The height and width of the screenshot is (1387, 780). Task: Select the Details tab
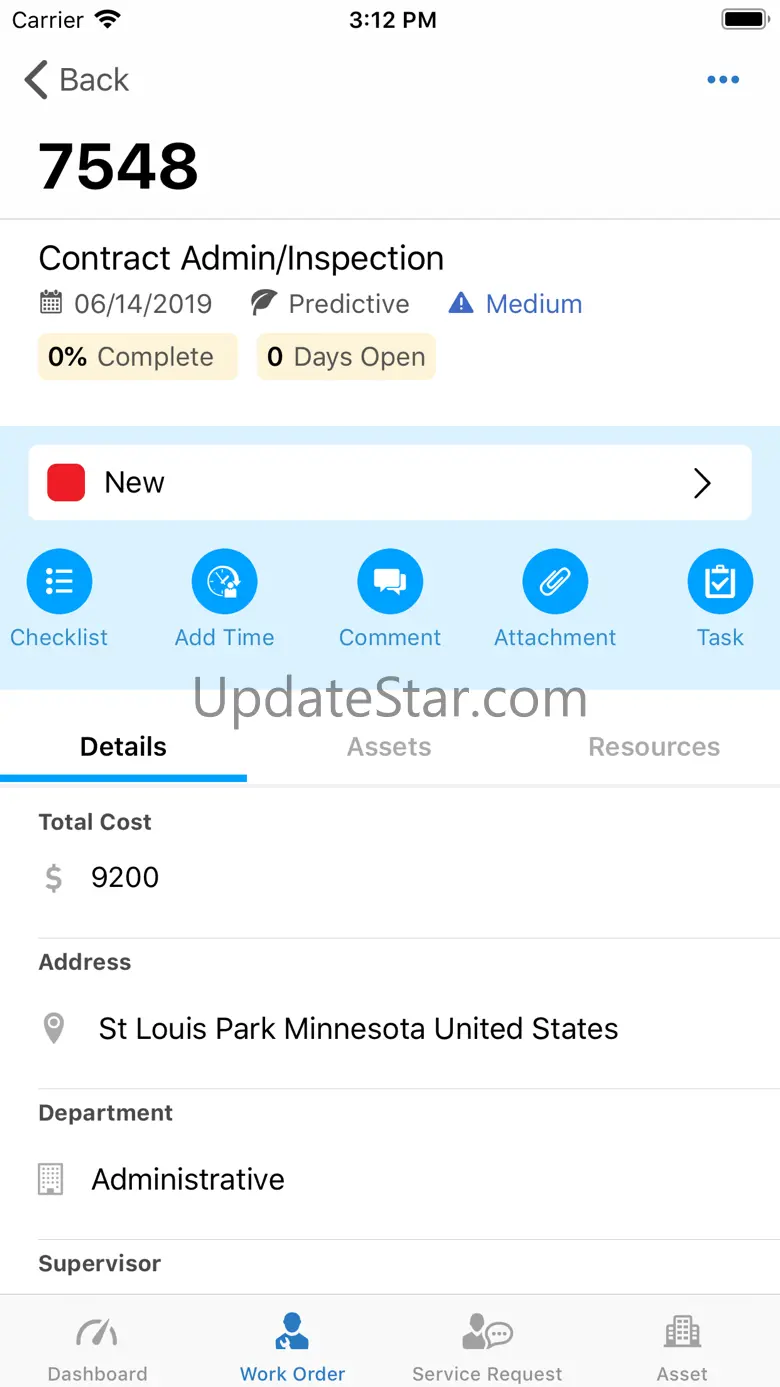click(123, 747)
